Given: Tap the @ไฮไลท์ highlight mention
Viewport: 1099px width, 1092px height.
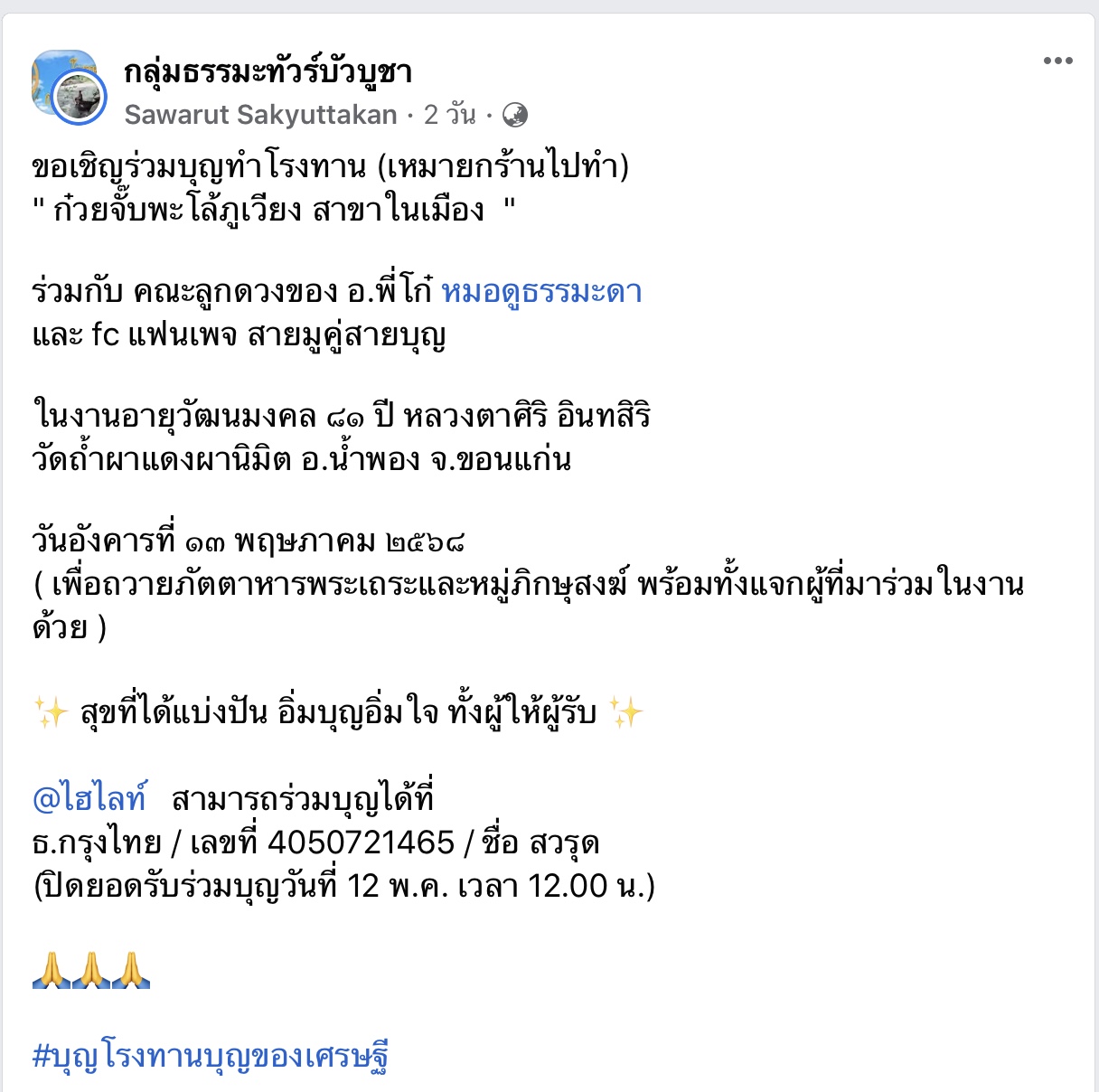Looking at the screenshot, I should pyautogui.click(x=89, y=799).
